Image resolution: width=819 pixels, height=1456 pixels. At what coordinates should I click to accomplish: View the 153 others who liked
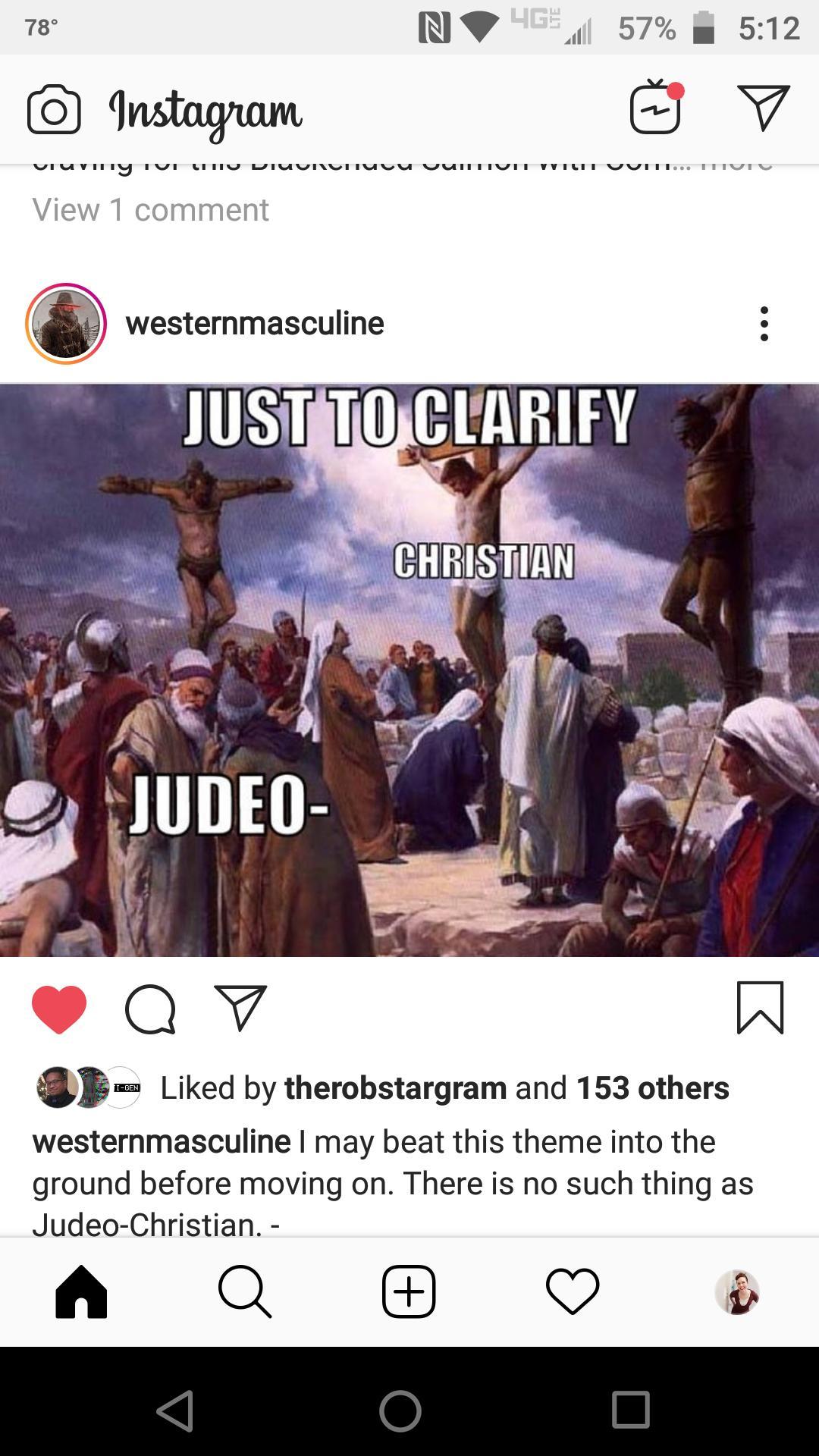coord(652,1088)
